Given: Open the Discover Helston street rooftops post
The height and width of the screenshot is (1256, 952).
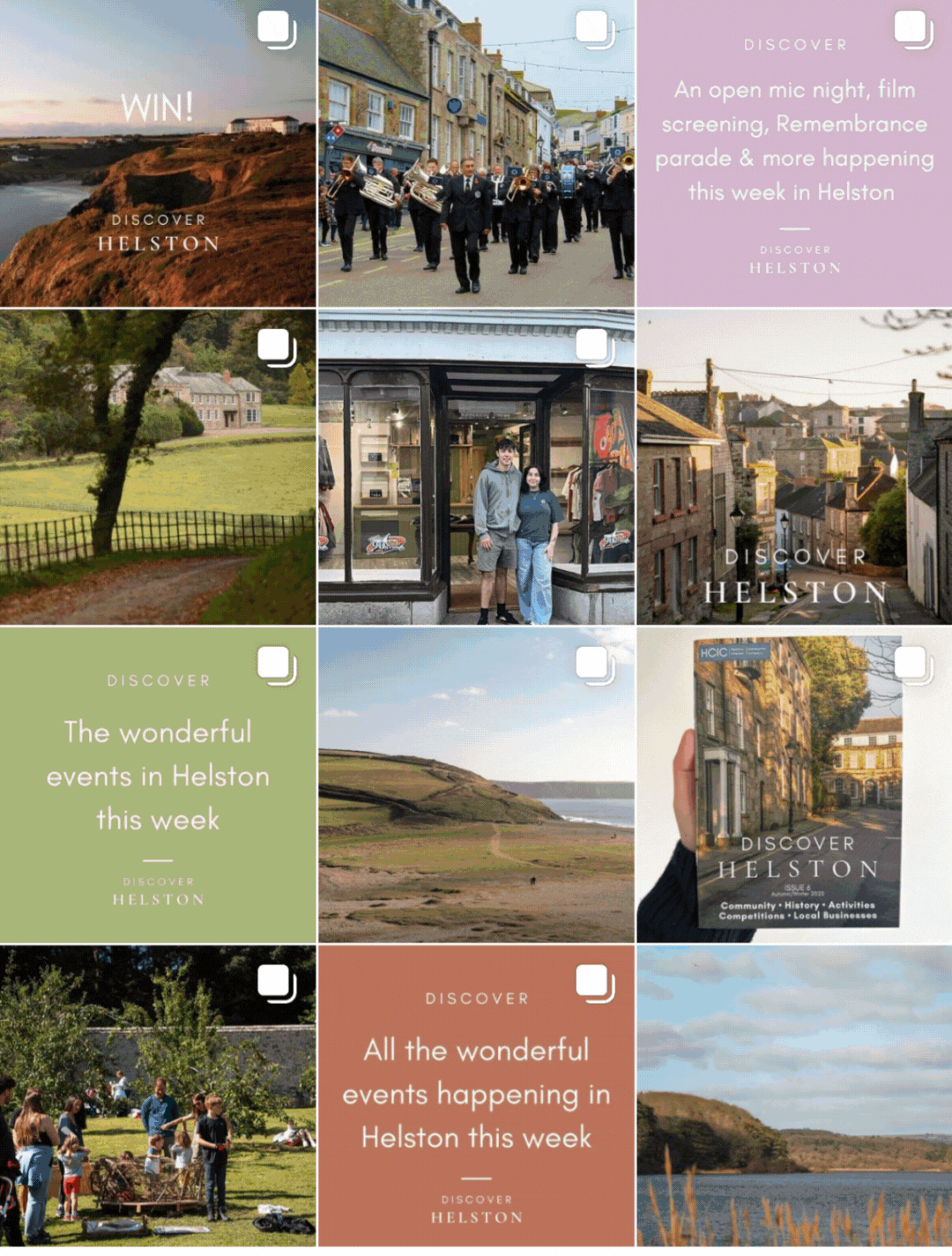Looking at the screenshot, I should (x=794, y=467).
